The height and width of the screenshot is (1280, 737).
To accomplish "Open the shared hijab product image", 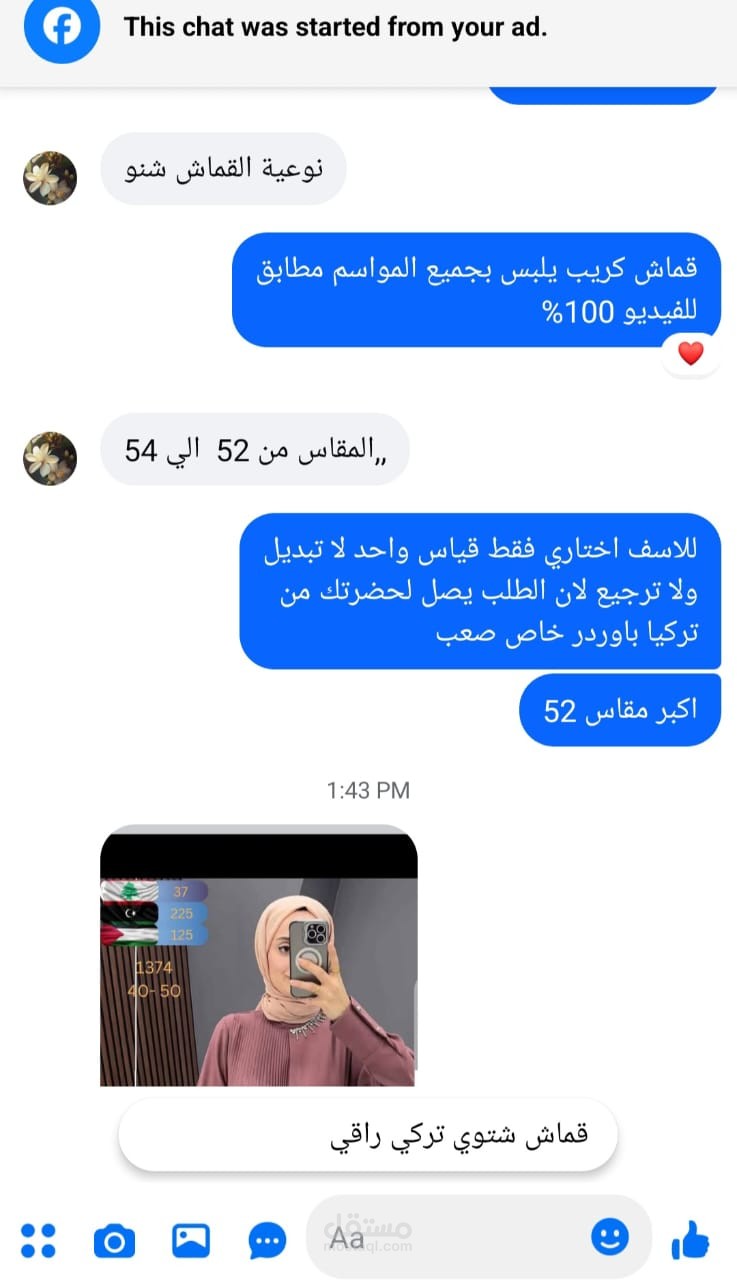I will point(258,955).
